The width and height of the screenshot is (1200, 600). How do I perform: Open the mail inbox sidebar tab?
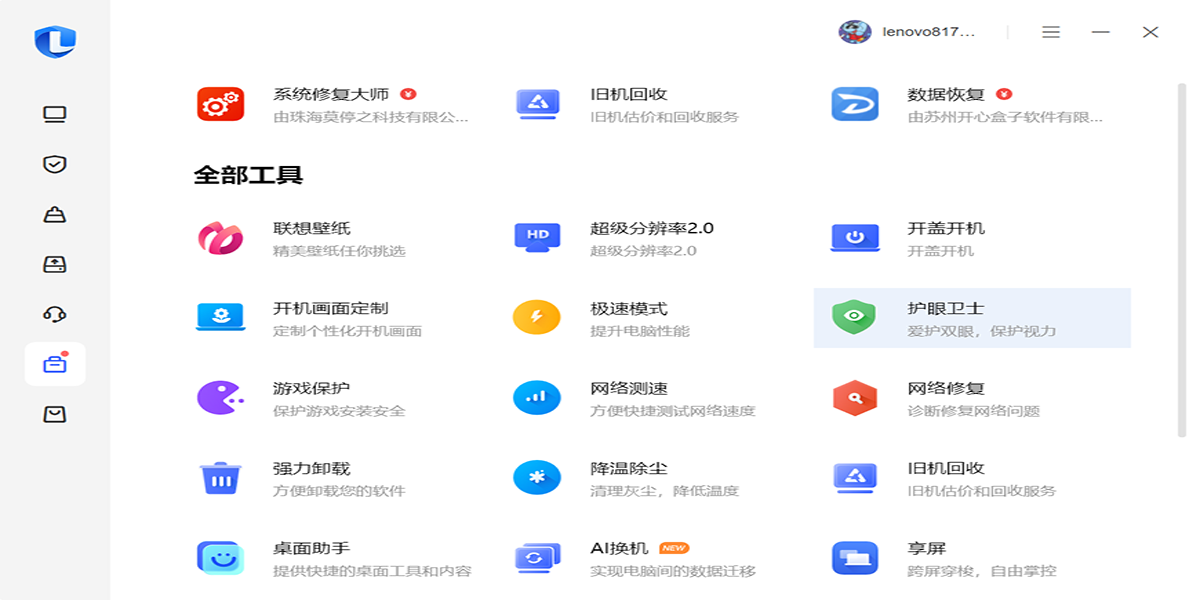click(55, 414)
